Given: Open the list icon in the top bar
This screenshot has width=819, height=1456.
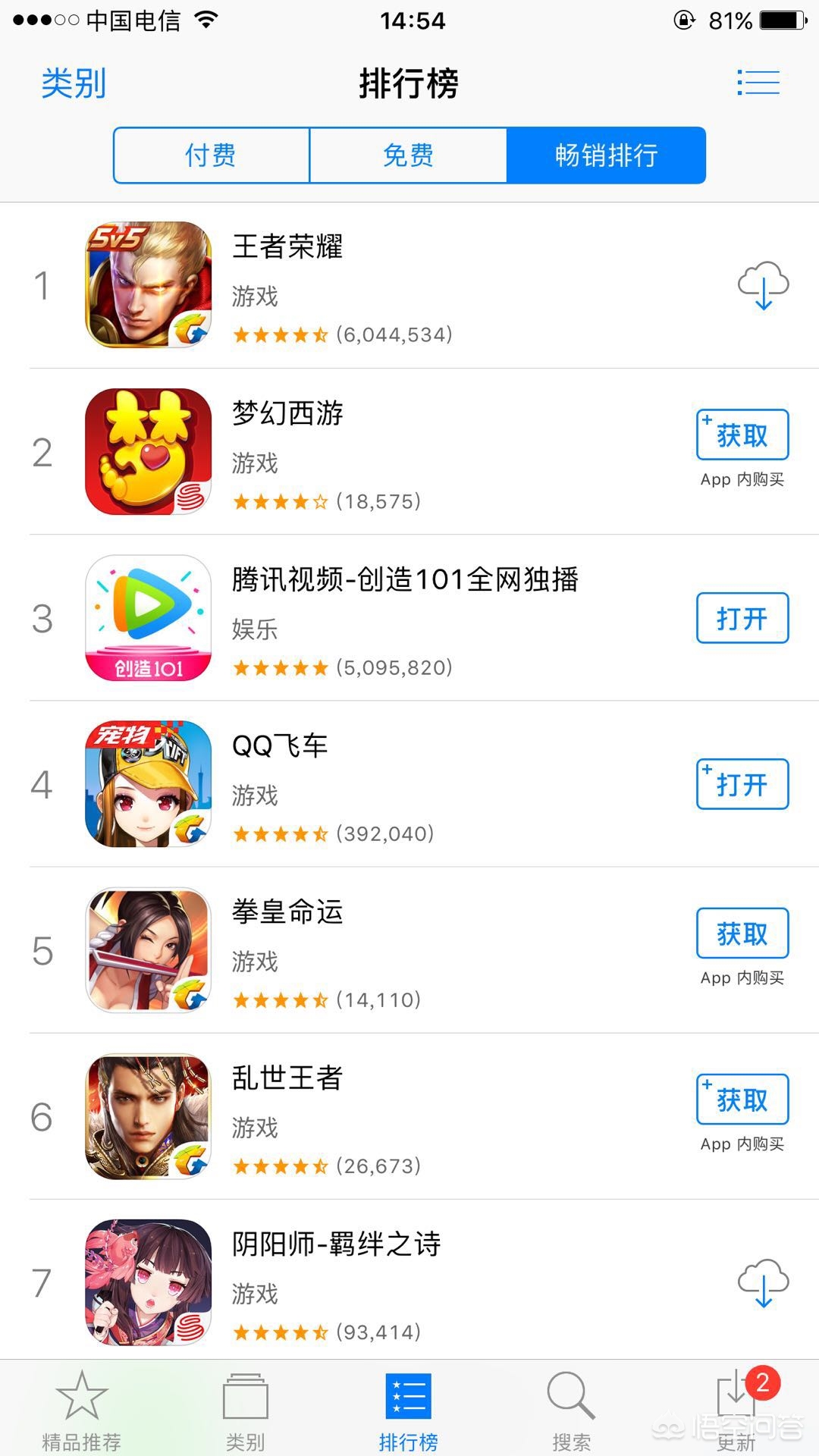Looking at the screenshot, I should (x=758, y=83).
